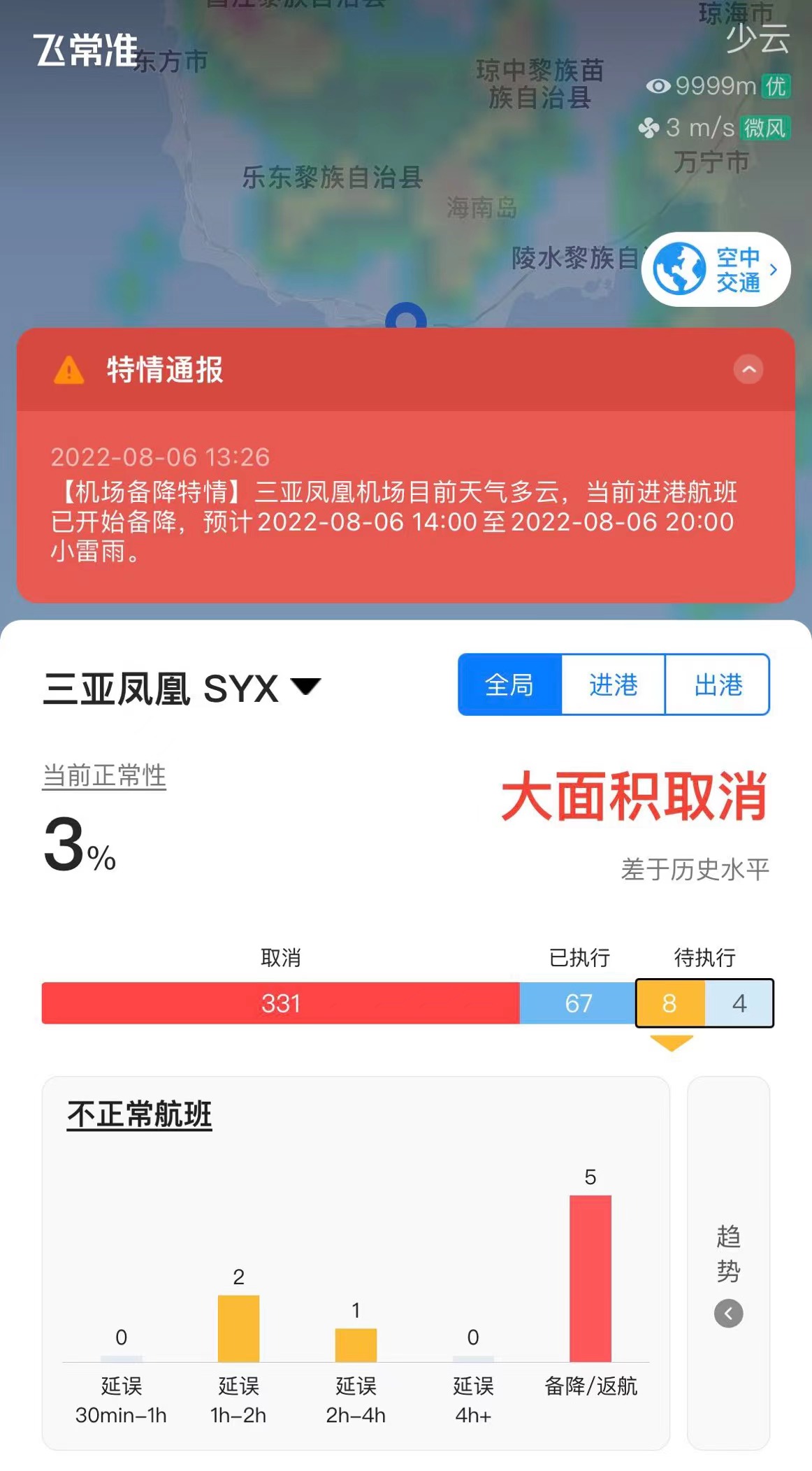Select the 已执行 67 bar segment
812x1471 pixels.
(578, 1003)
